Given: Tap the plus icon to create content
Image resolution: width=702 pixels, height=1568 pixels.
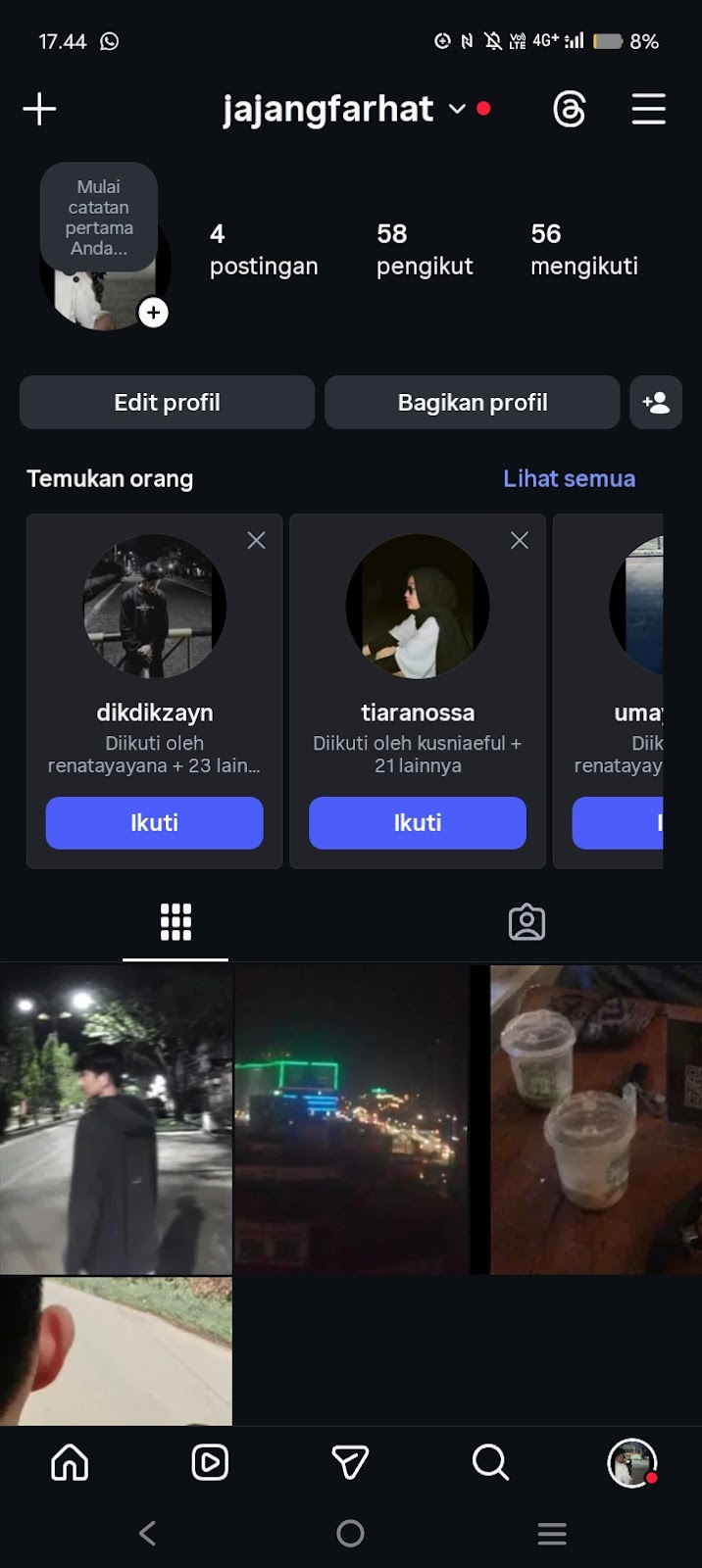Looking at the screenshot, I should [x=39, y=109].
